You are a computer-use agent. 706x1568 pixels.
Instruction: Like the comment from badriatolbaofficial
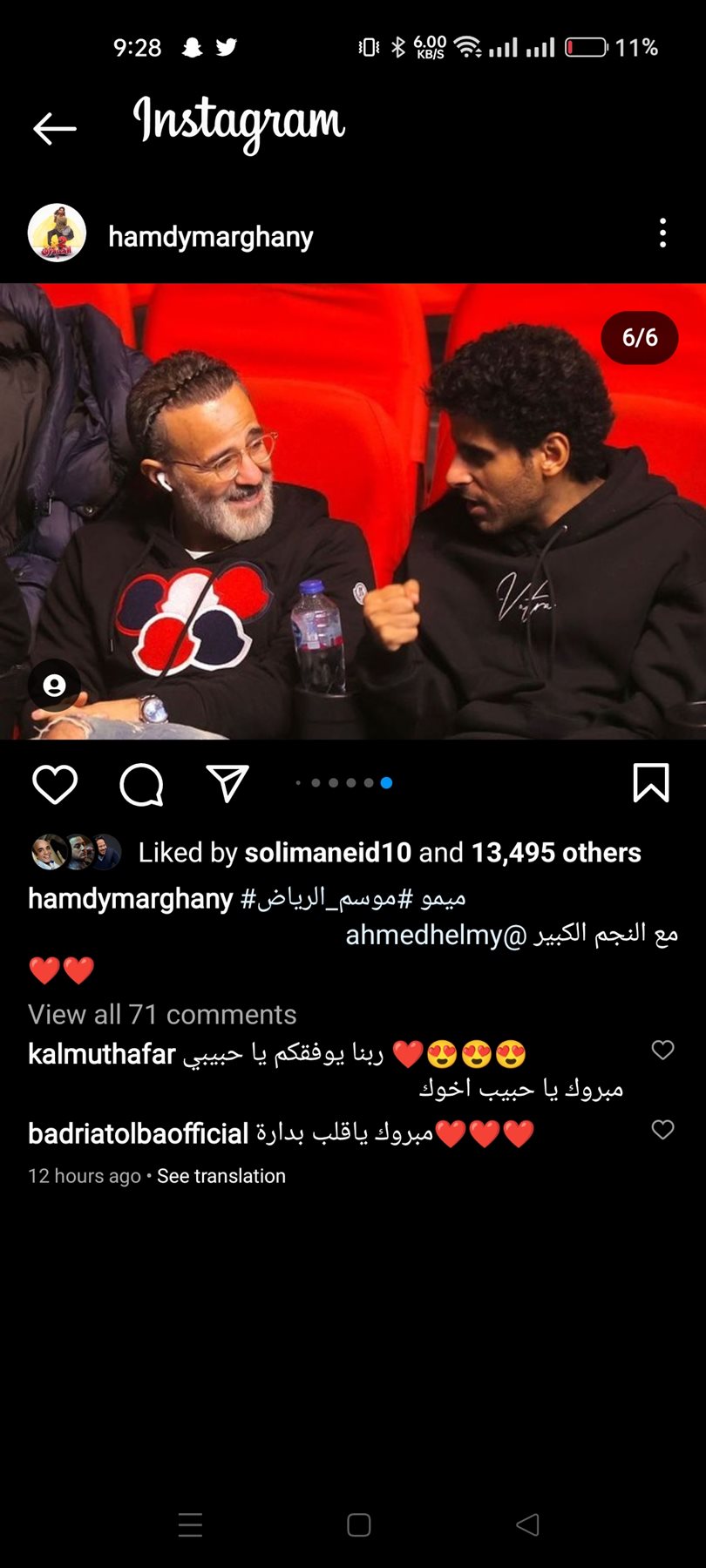click(662, 1130)
